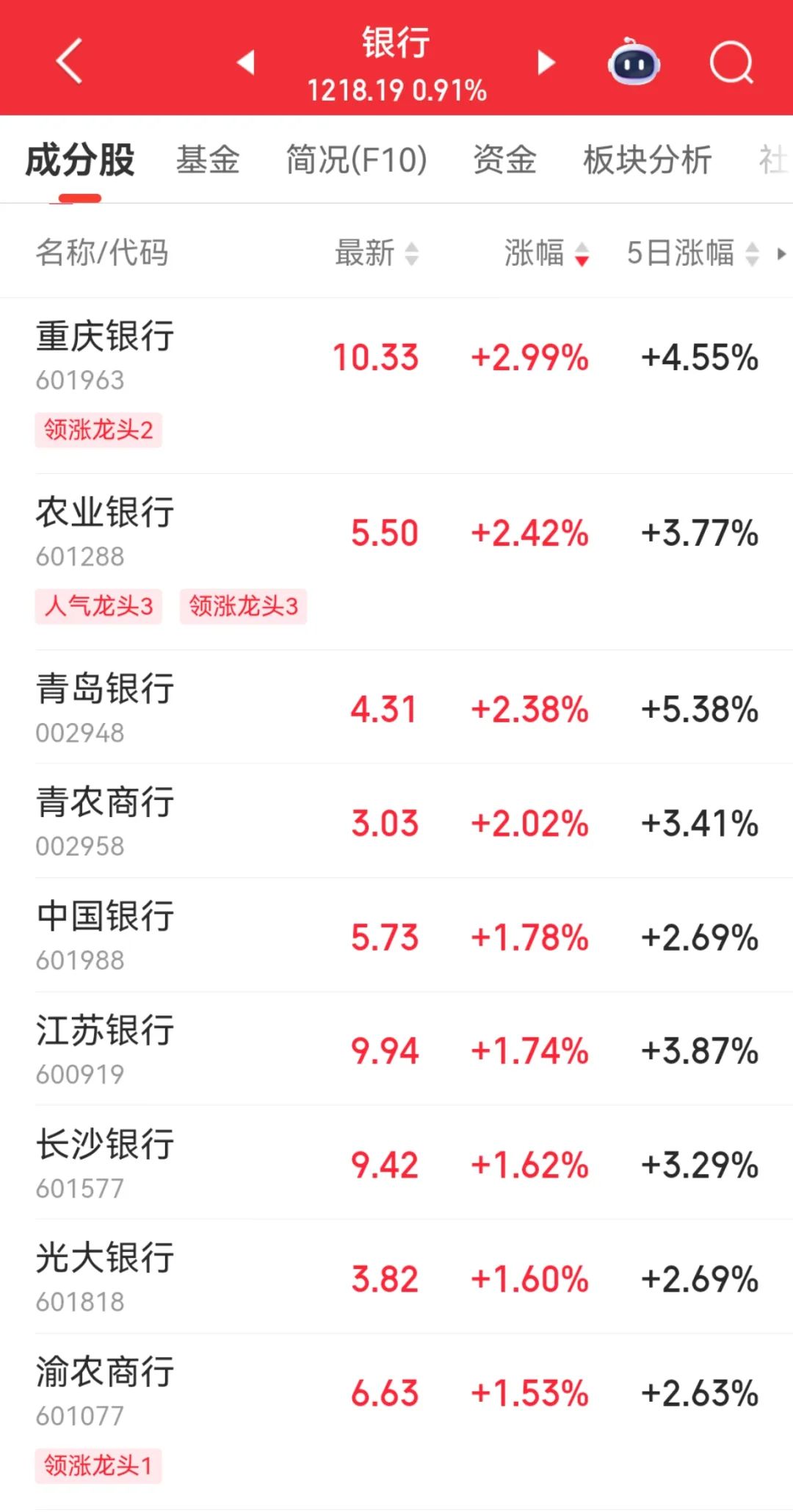793x1512 pixels.
Task: Open the 简况(F10) tab
Action: (356, 159)
